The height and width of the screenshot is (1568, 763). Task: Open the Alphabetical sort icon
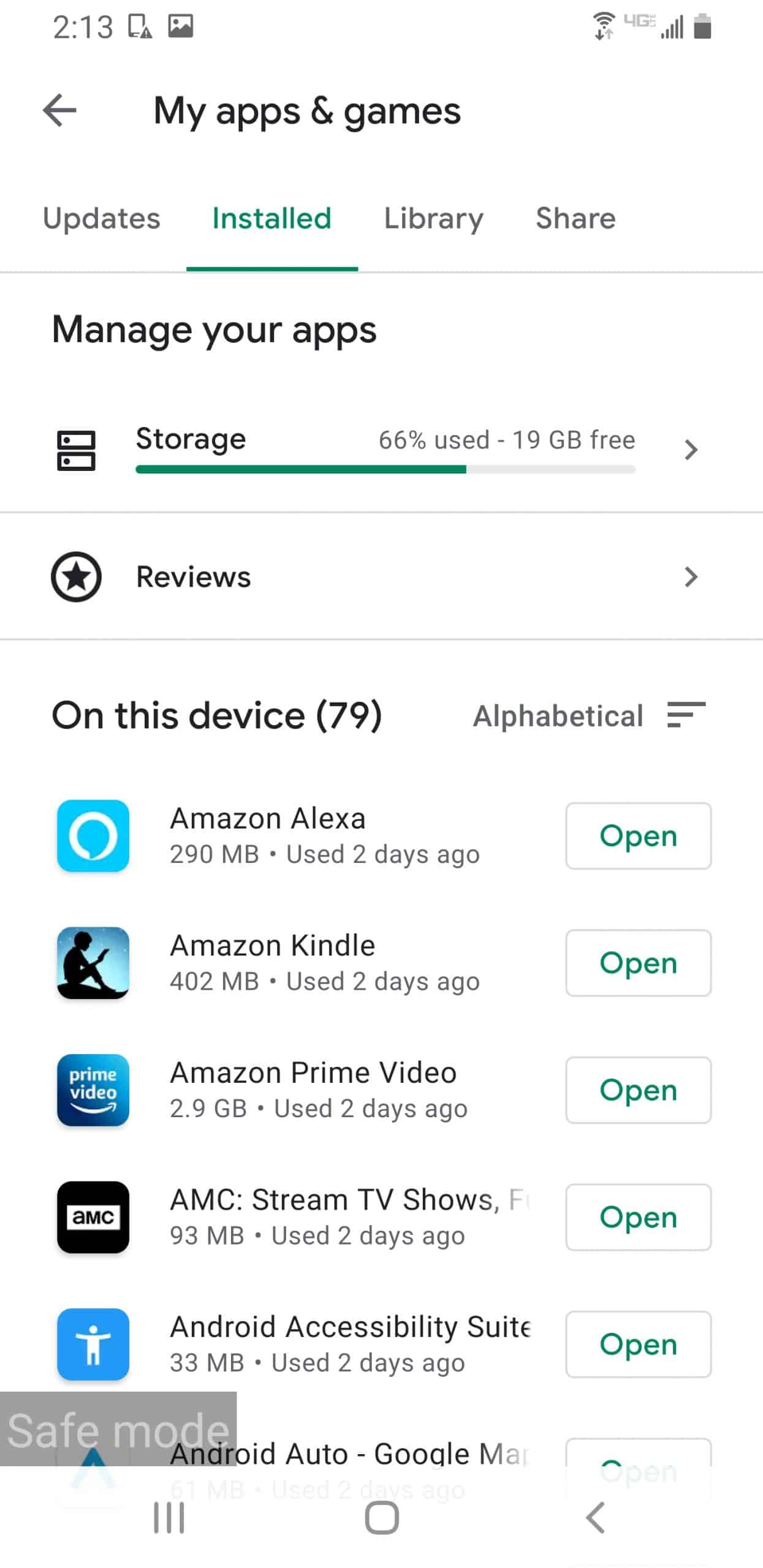click(x=684, y=715)
